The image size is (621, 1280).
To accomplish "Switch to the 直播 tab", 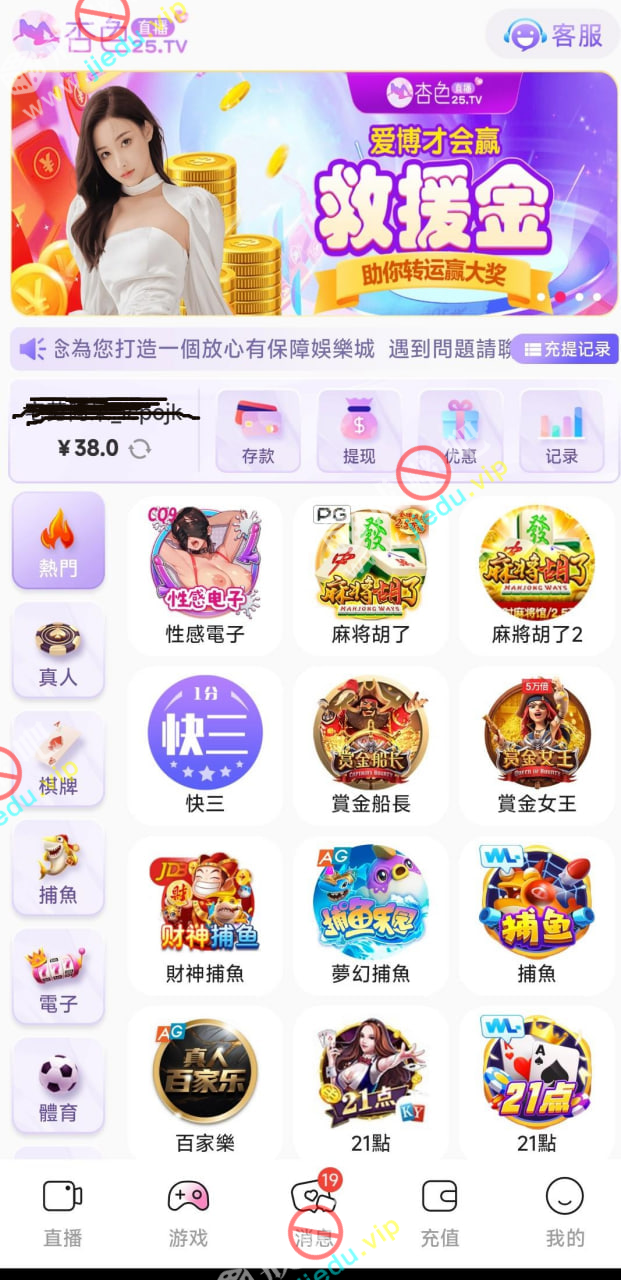I will tap(62, 1213).
